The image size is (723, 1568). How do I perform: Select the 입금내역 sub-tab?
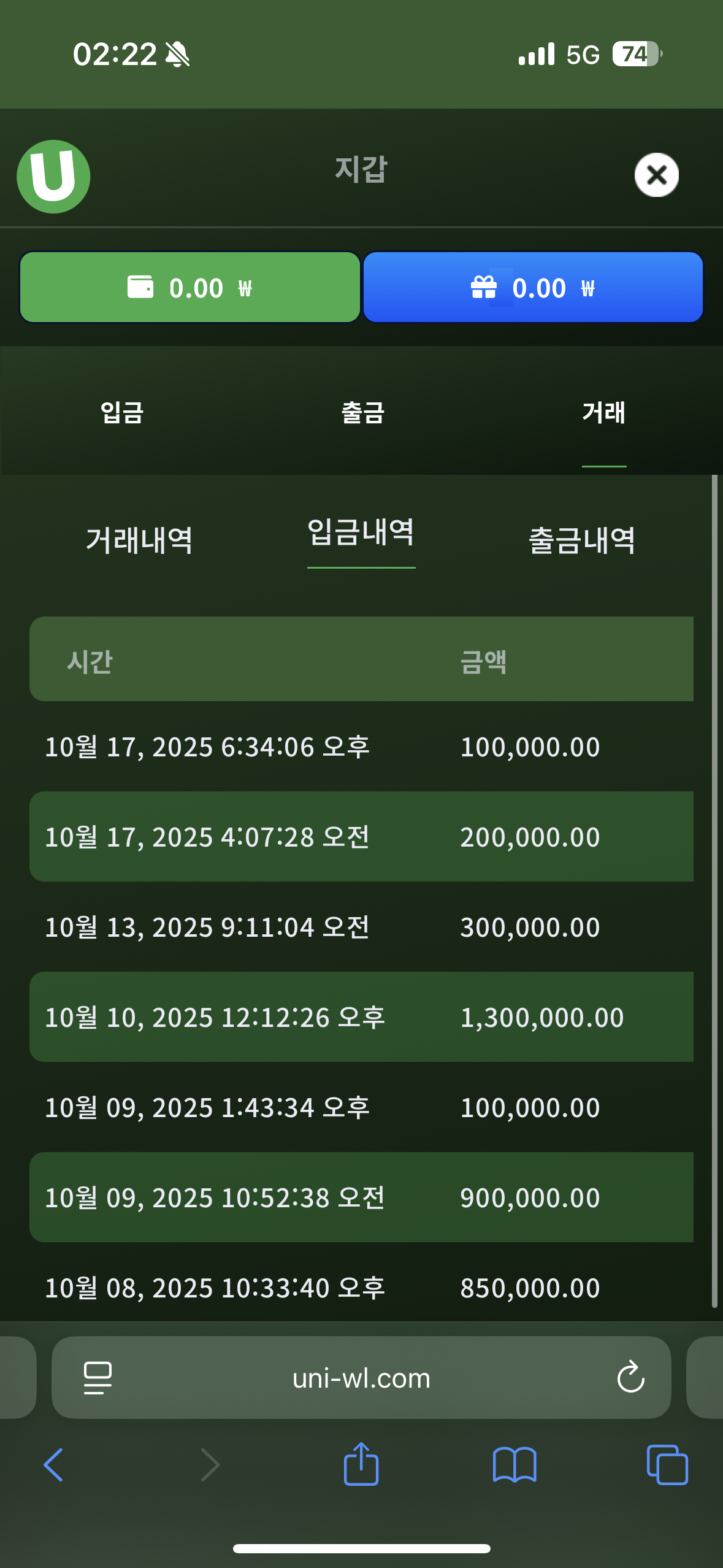point(361,532)
